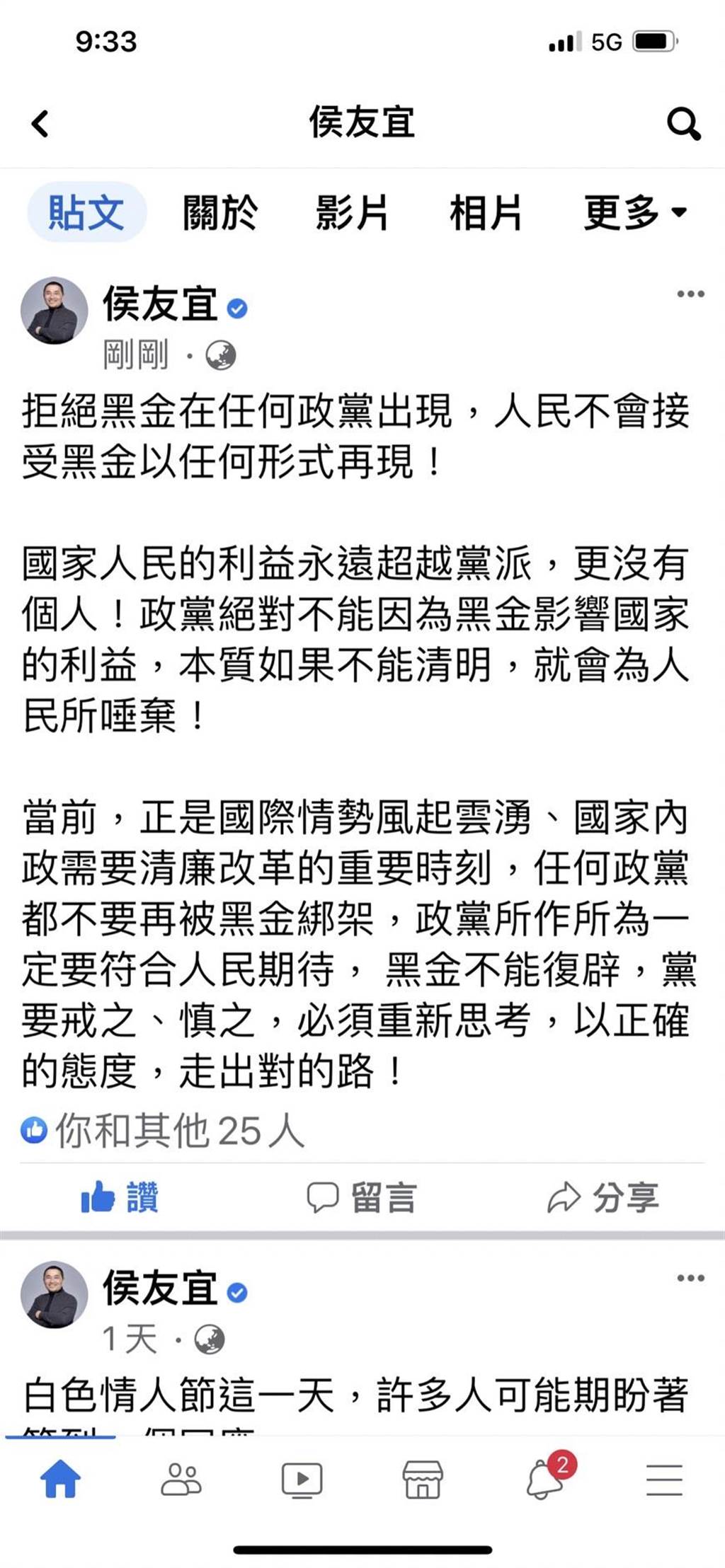Open the Friends tab in bottom bar
Viewport: 725px width, 1568px height.
point(181,1480)
